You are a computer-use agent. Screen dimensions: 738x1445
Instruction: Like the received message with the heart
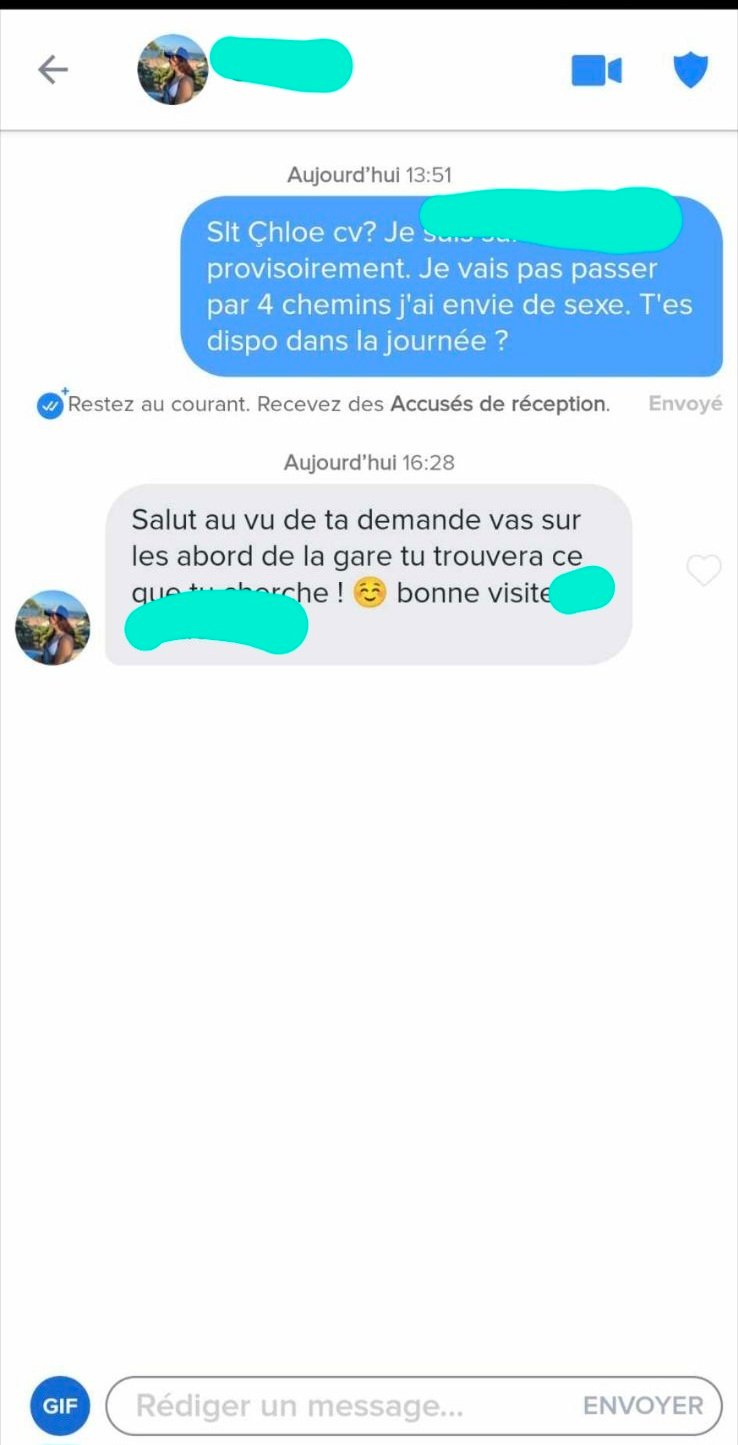[703, 570]
